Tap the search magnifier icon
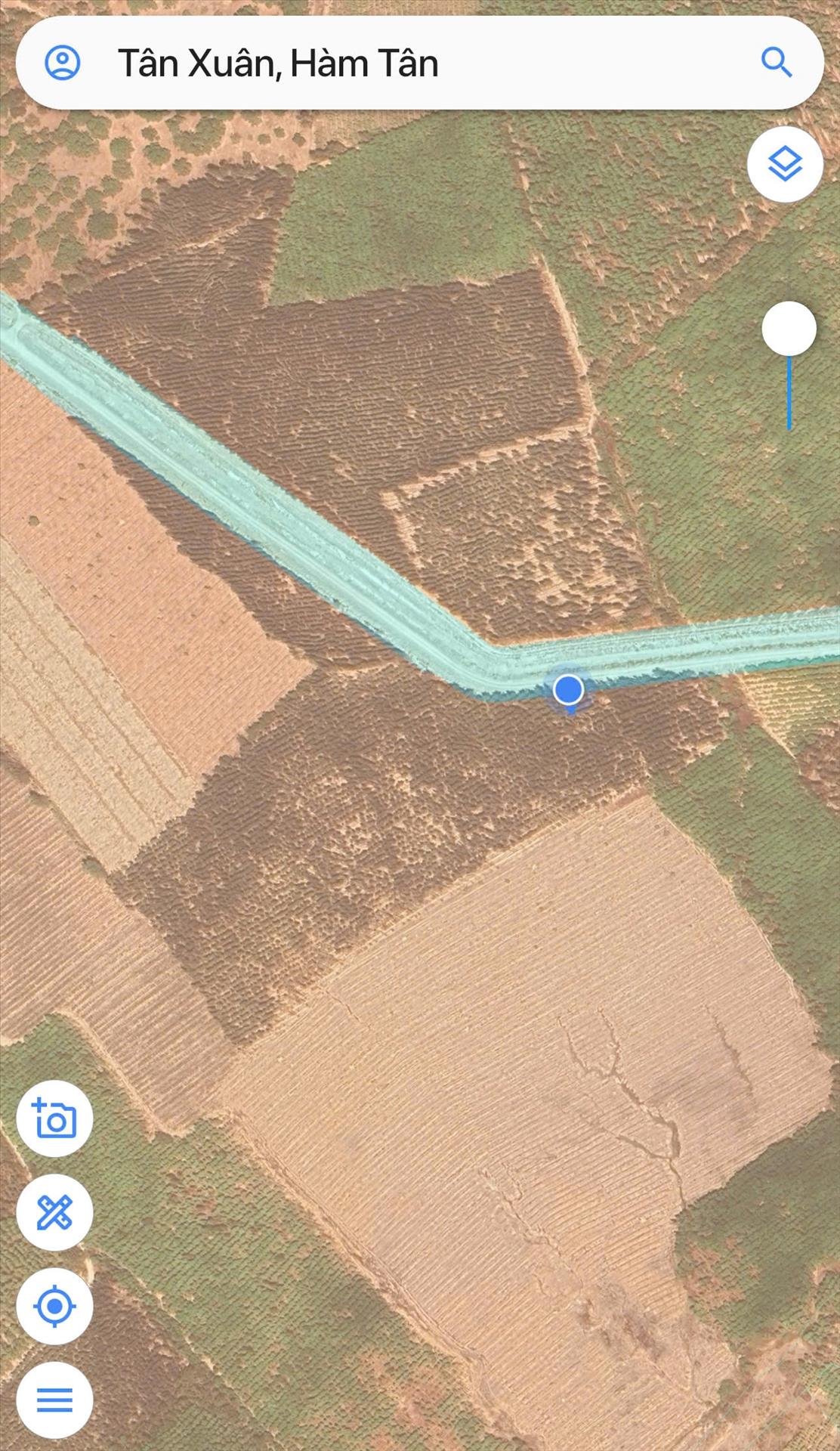 point(776,63)
